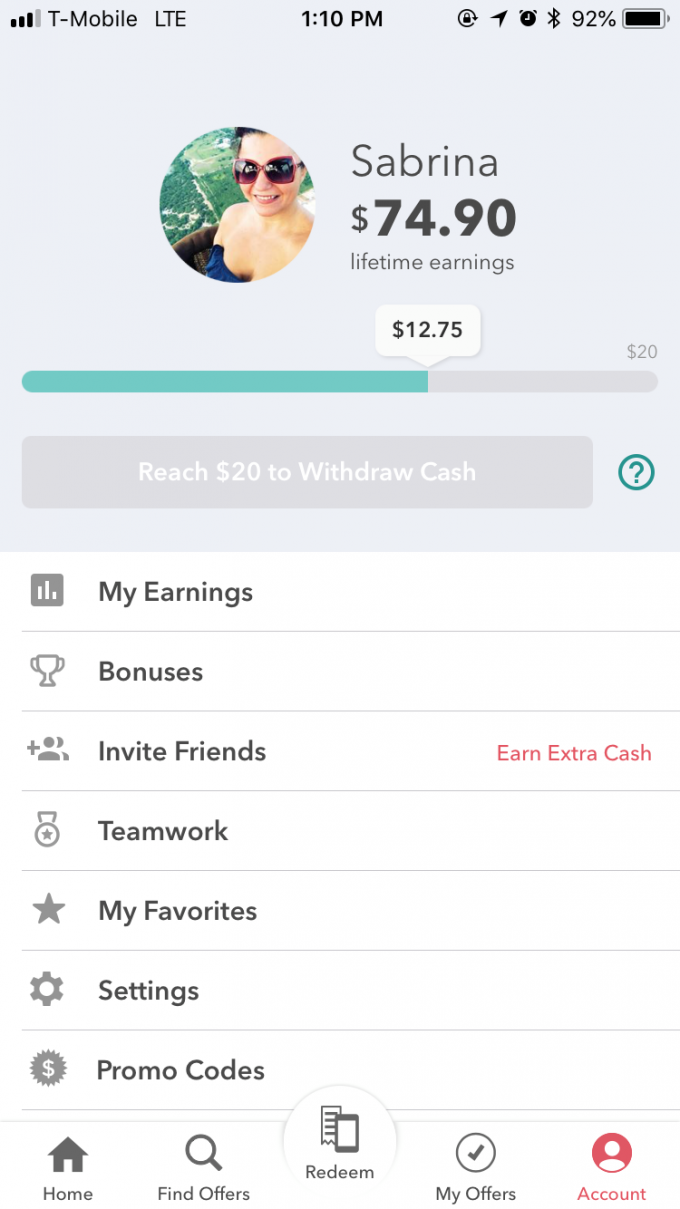This screenshot has width=680, height=1209.
Task: Tap the Reach $20 to Withdraw Cash button
Action: (x=307, y=472)
